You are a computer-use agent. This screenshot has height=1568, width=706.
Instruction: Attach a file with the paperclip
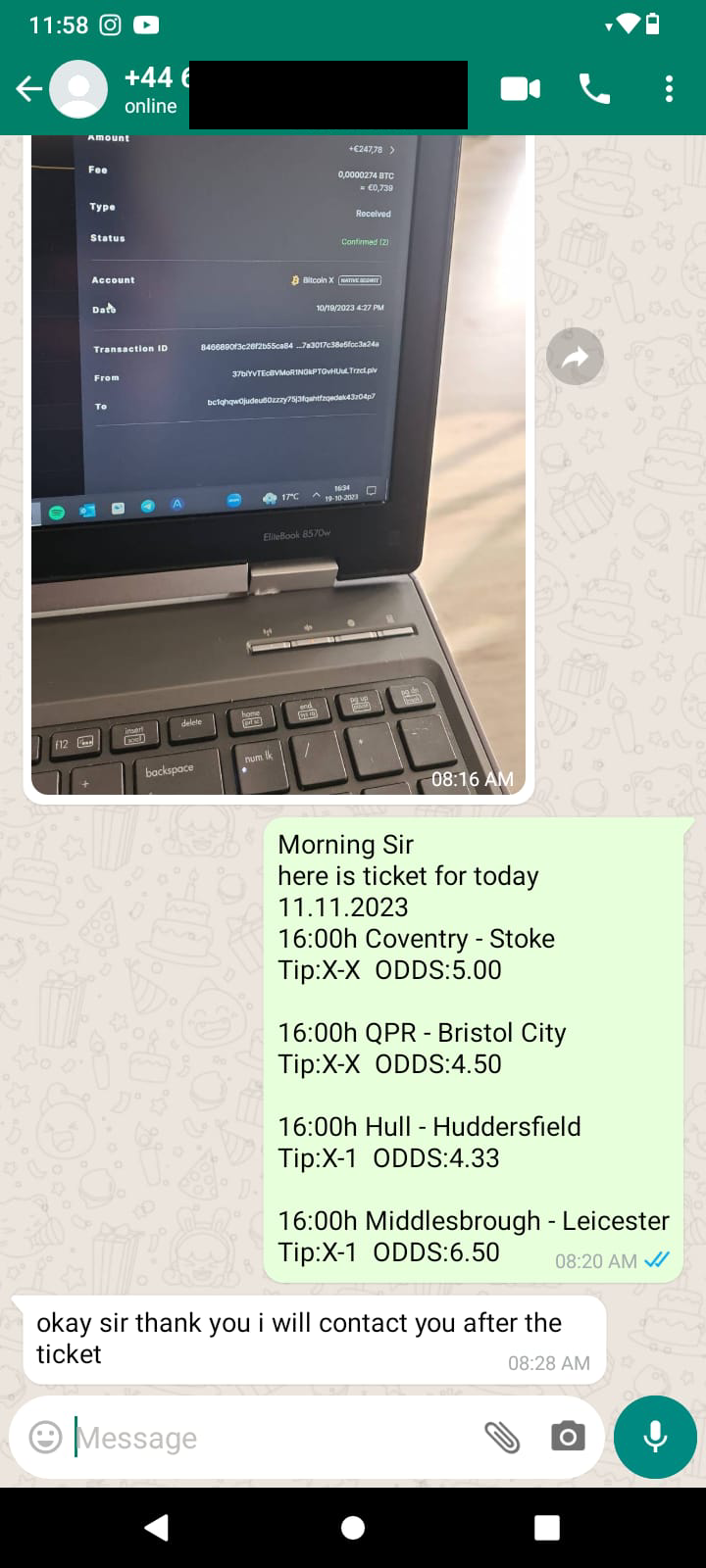(x=502, y=1437)
